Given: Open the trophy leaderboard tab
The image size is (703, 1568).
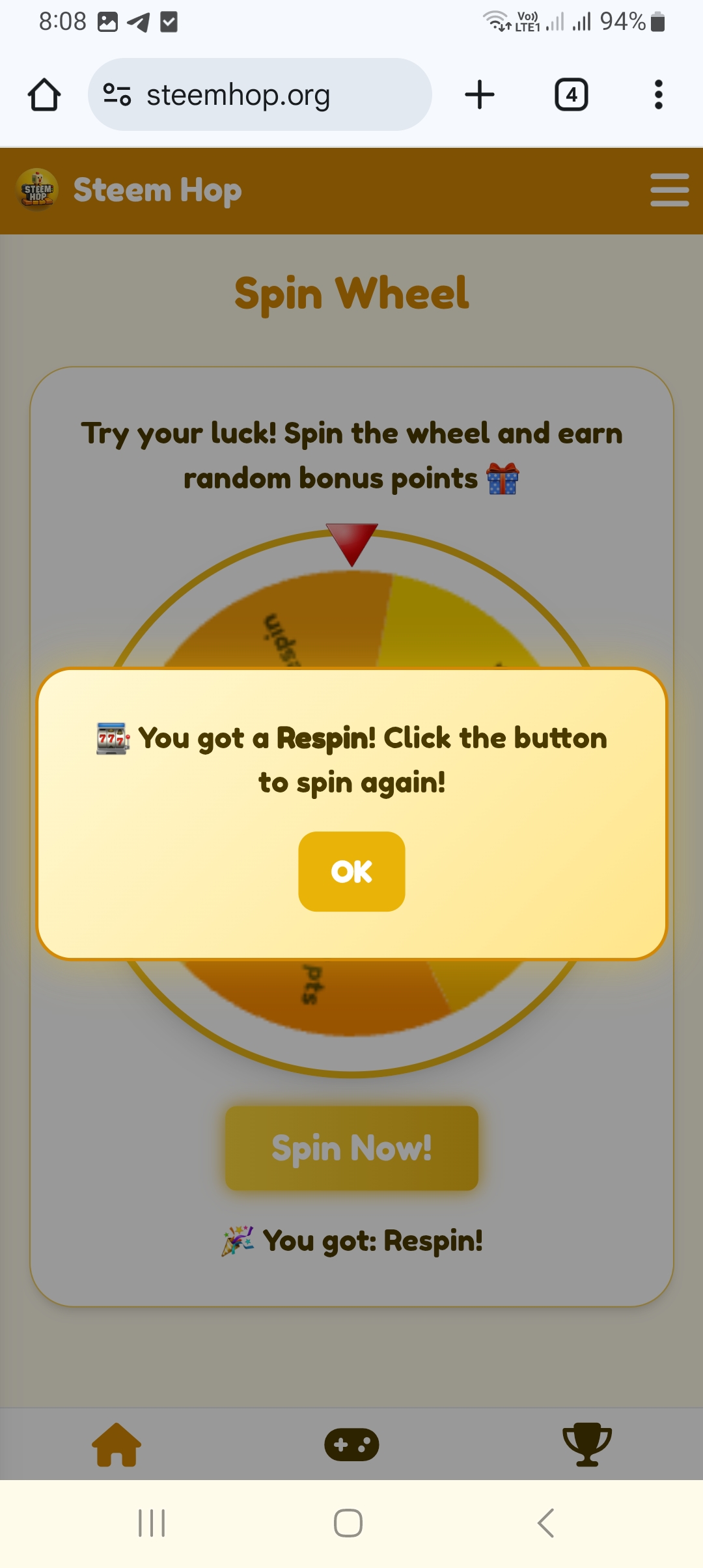Looking at the screenshot, I should pos(586,1444).
